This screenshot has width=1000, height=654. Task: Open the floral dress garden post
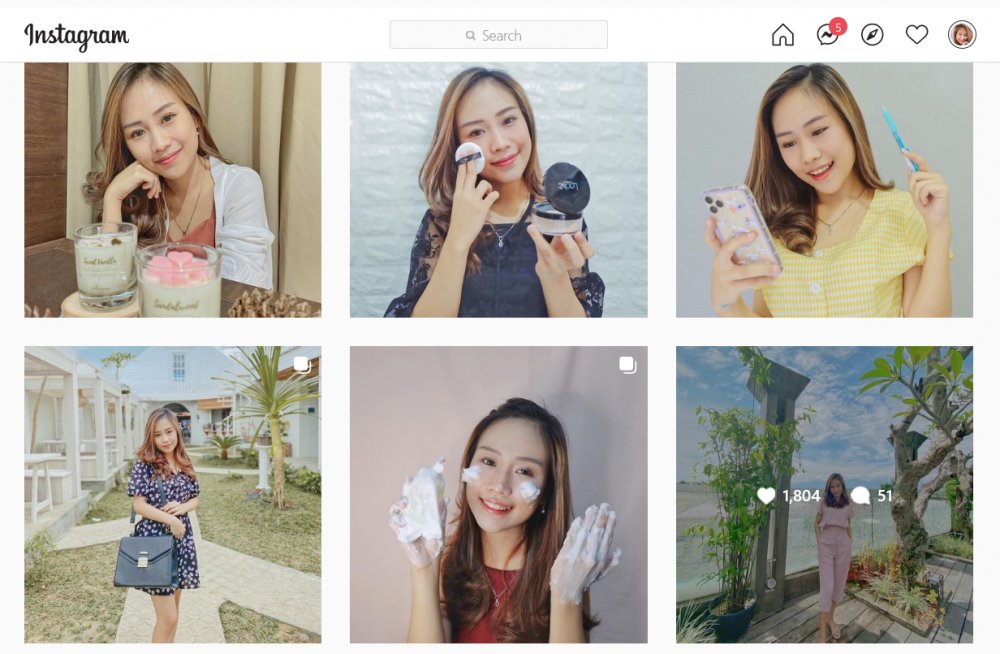click(x=172, y=494)
